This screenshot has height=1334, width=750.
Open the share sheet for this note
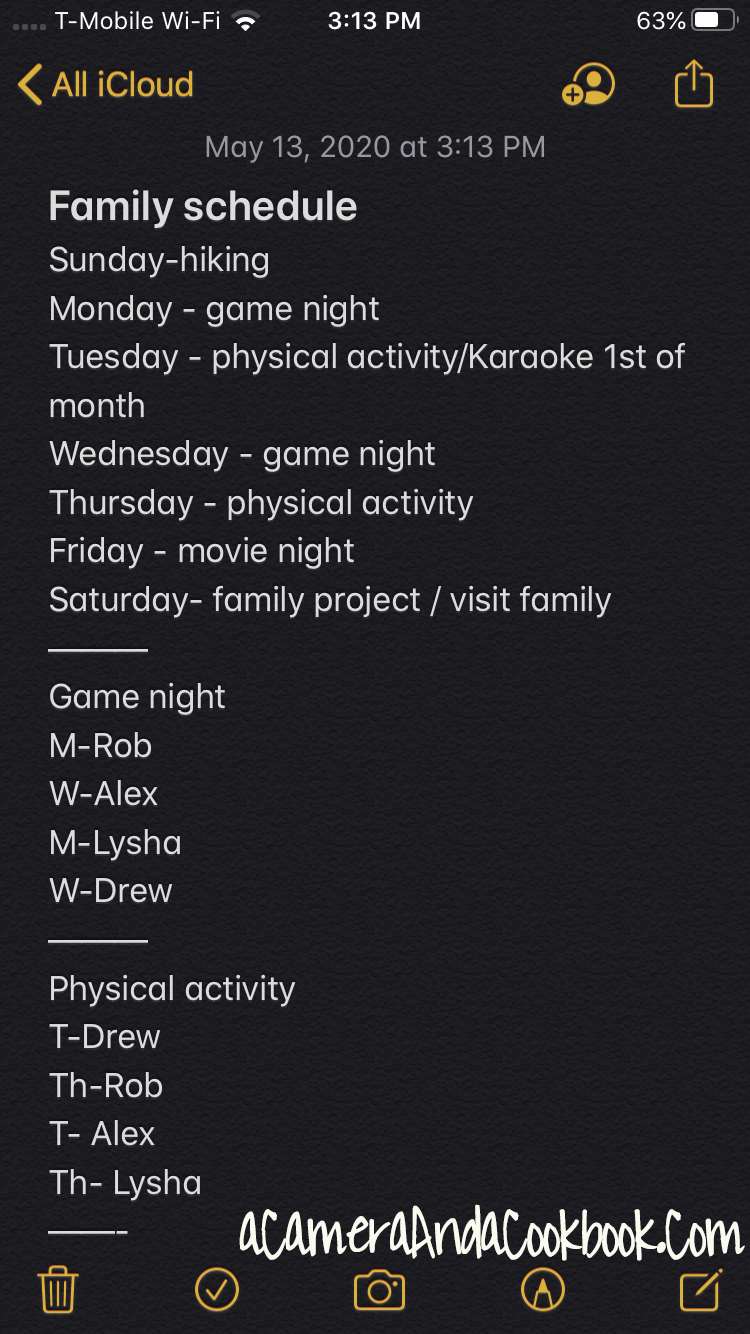(x=694, y=84)
